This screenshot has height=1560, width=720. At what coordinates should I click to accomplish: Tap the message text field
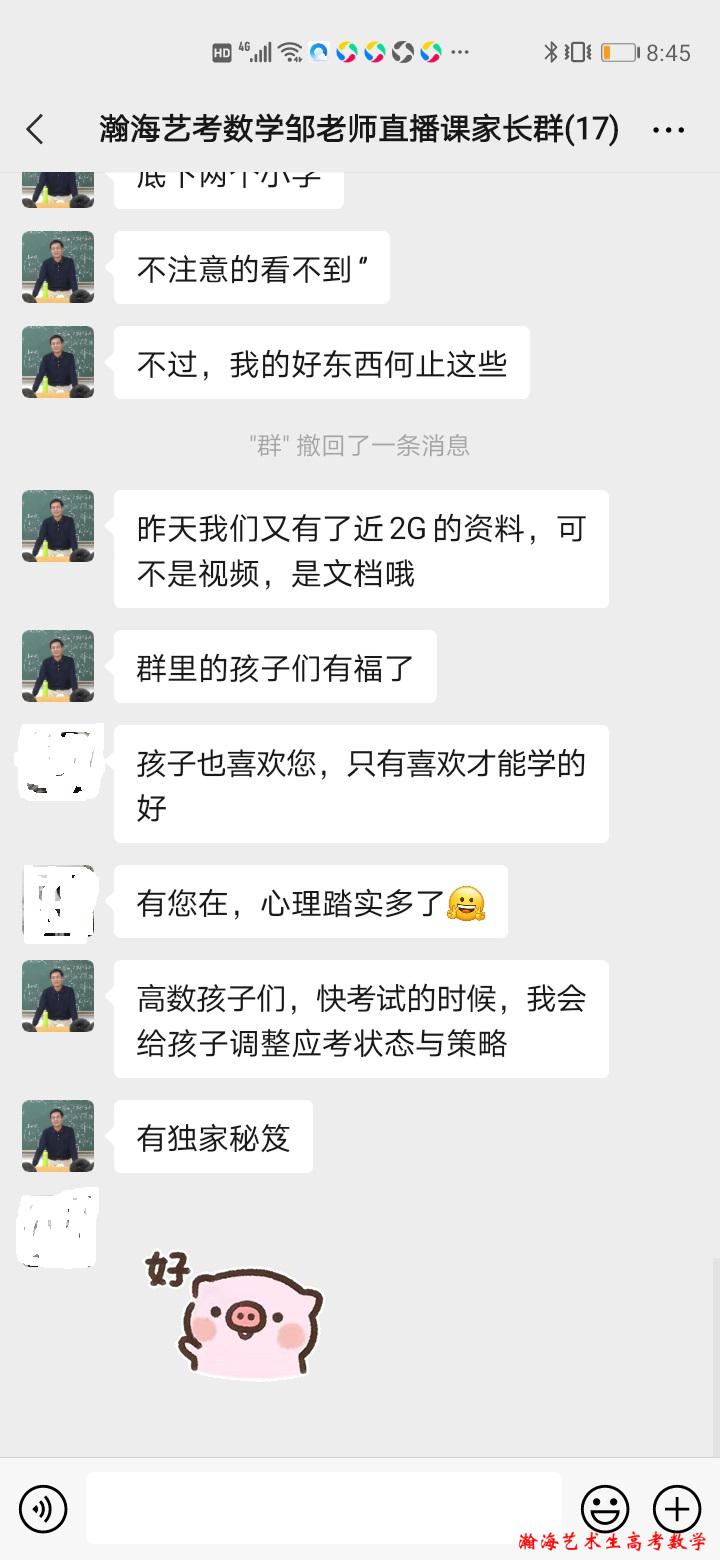point(323,1508)
